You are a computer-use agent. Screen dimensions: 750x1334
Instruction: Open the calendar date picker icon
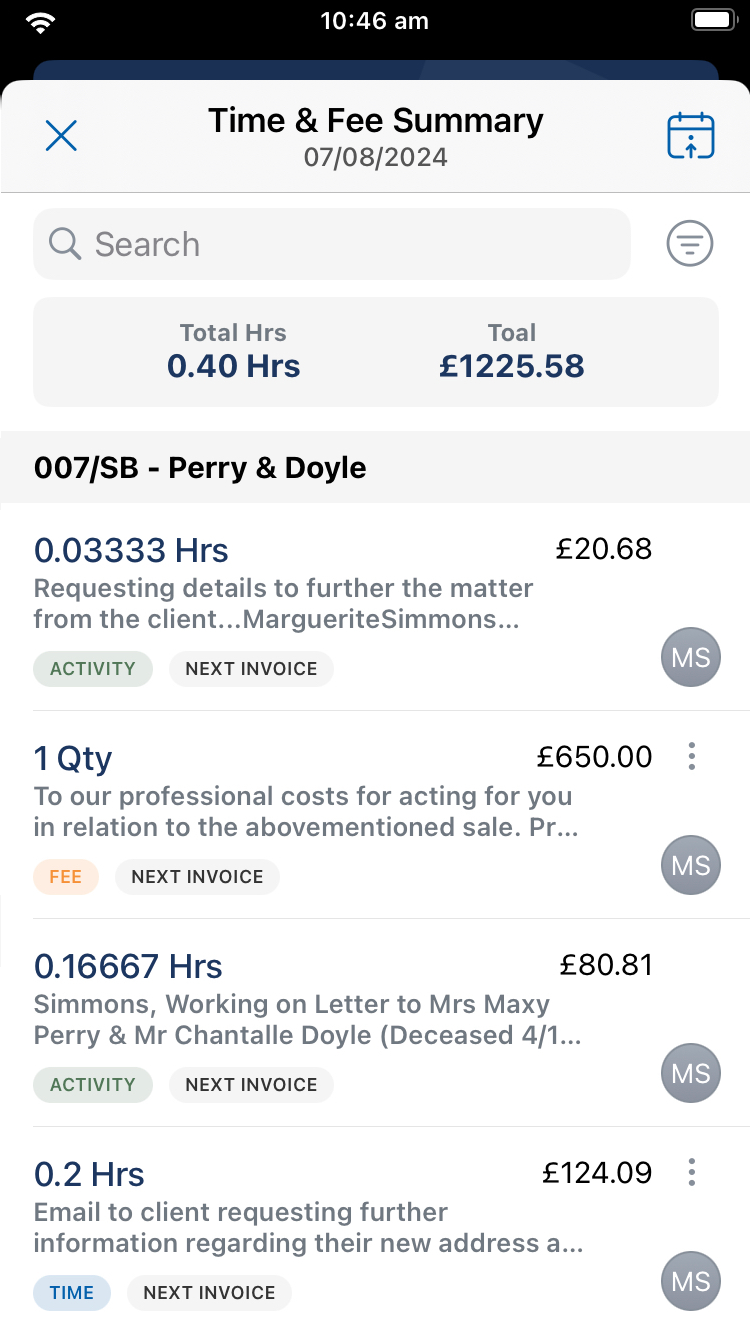[690, 135]
